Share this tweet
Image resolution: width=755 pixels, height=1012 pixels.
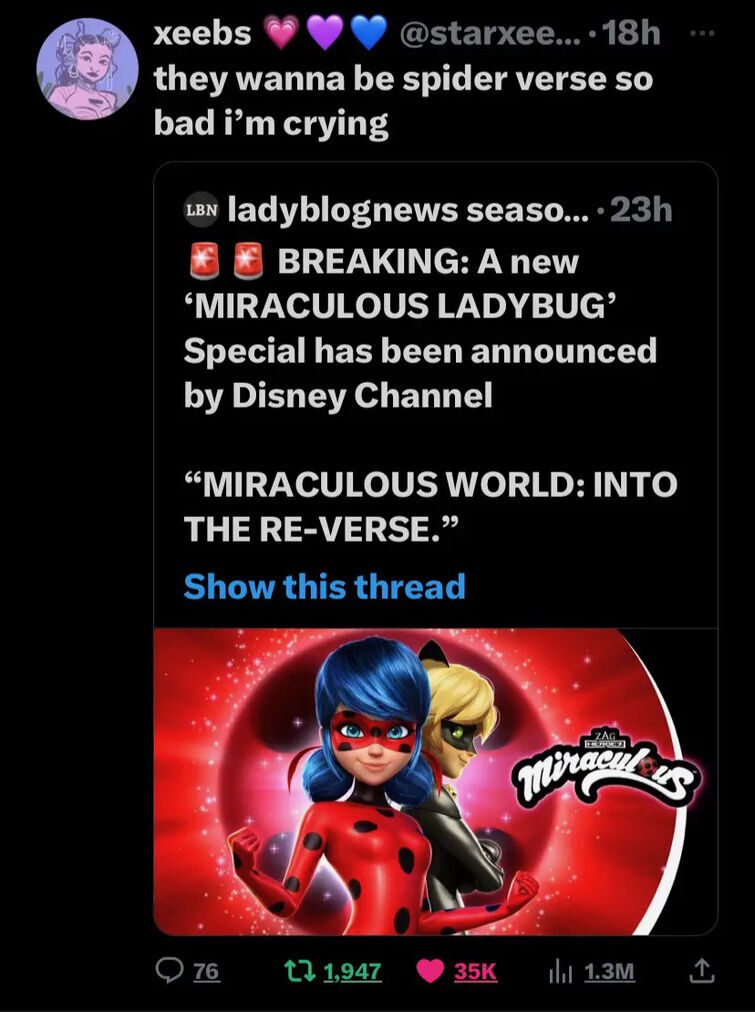[x=702, y=970]
